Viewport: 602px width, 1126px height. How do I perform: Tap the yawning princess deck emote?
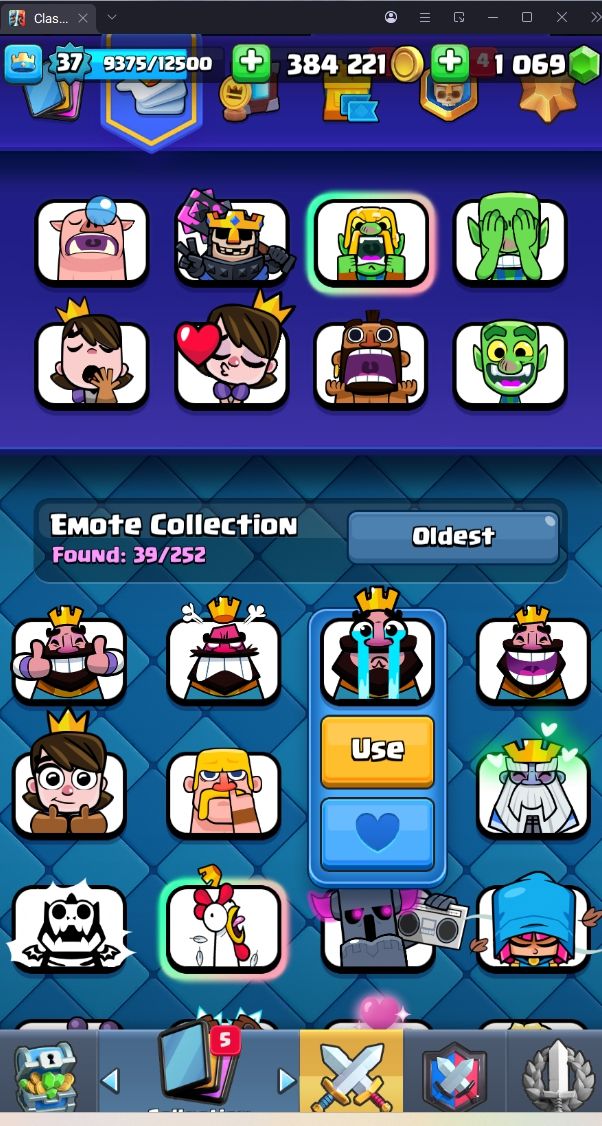92,364
